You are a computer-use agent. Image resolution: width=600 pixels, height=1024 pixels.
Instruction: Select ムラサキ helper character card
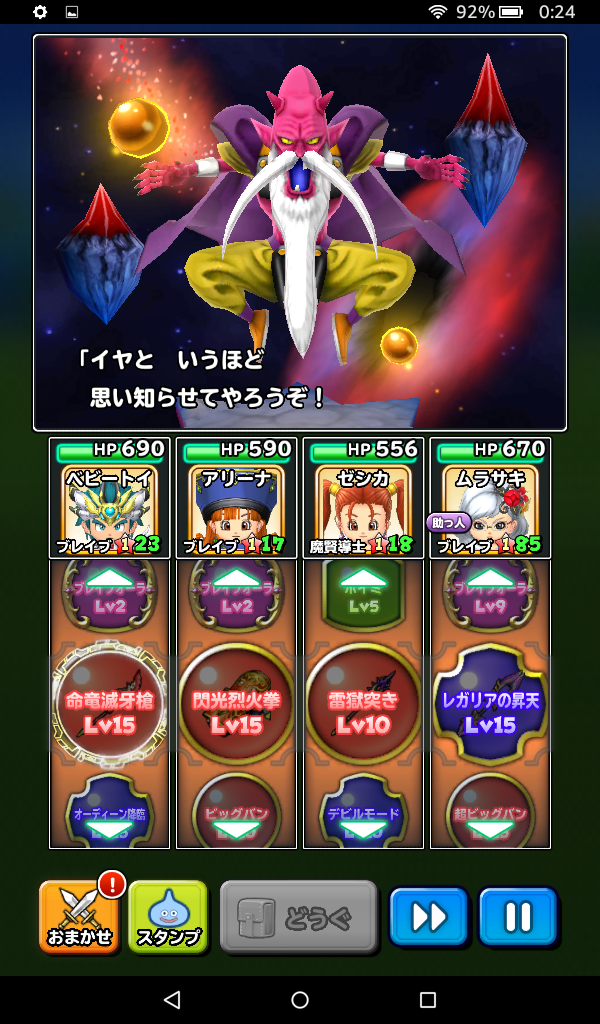(x=490, y=498)
